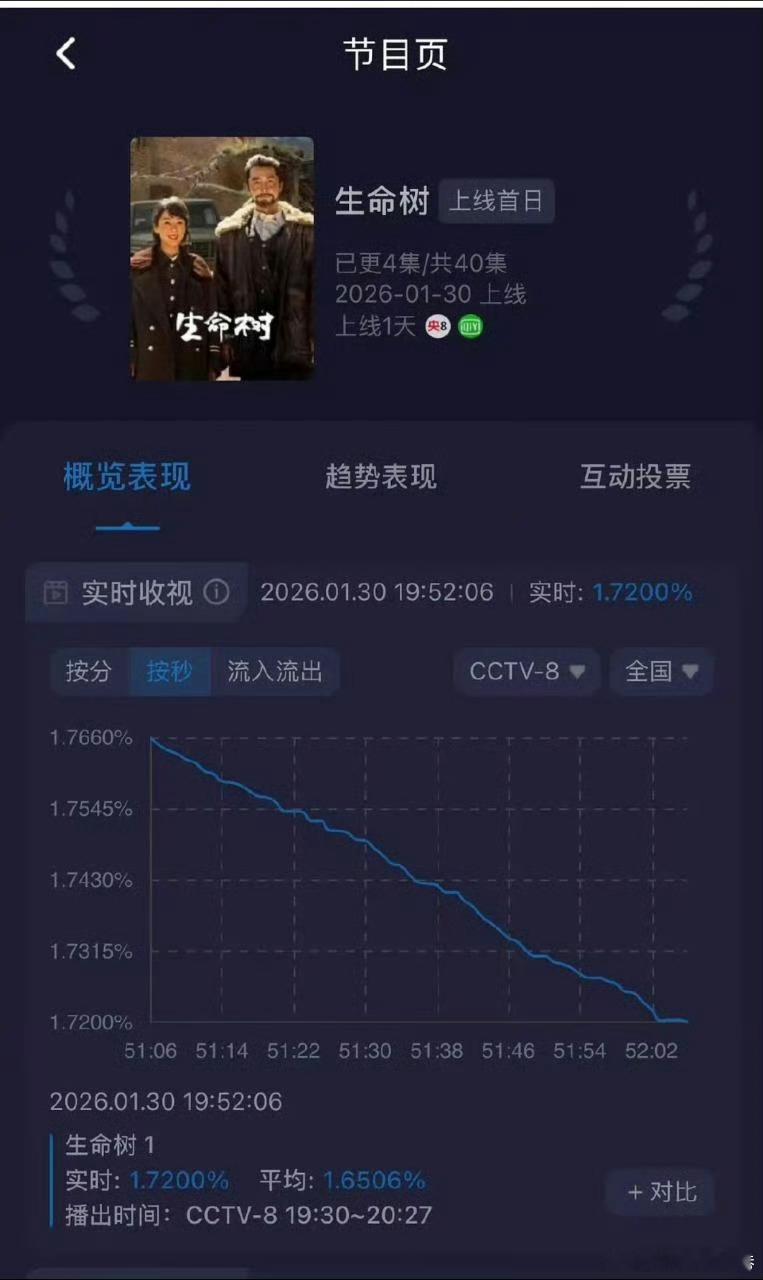Switch chart granularity to 按分
763x1280 pixels.
click(90, 672)
